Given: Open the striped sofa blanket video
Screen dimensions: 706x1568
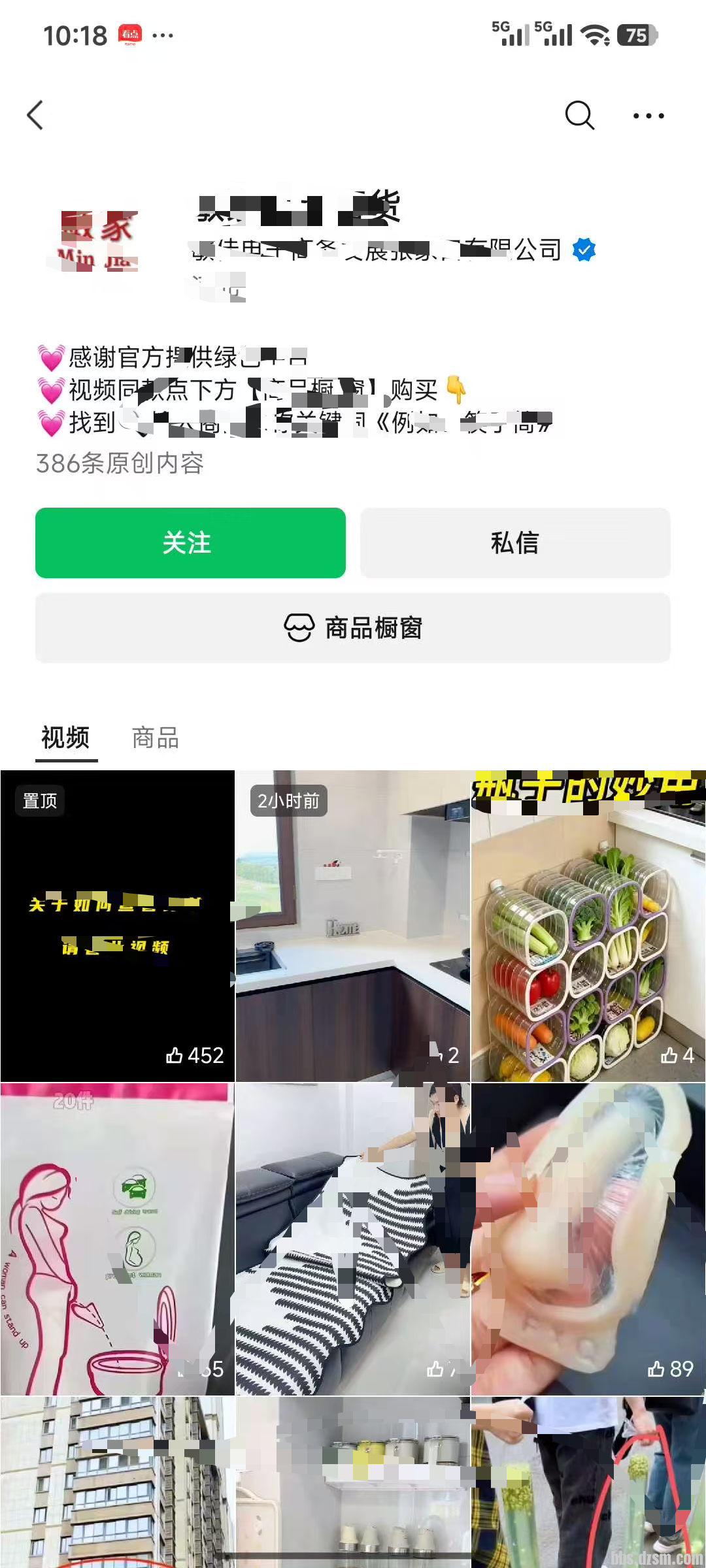Looking at the screenshot, I should click(353, 1239).
